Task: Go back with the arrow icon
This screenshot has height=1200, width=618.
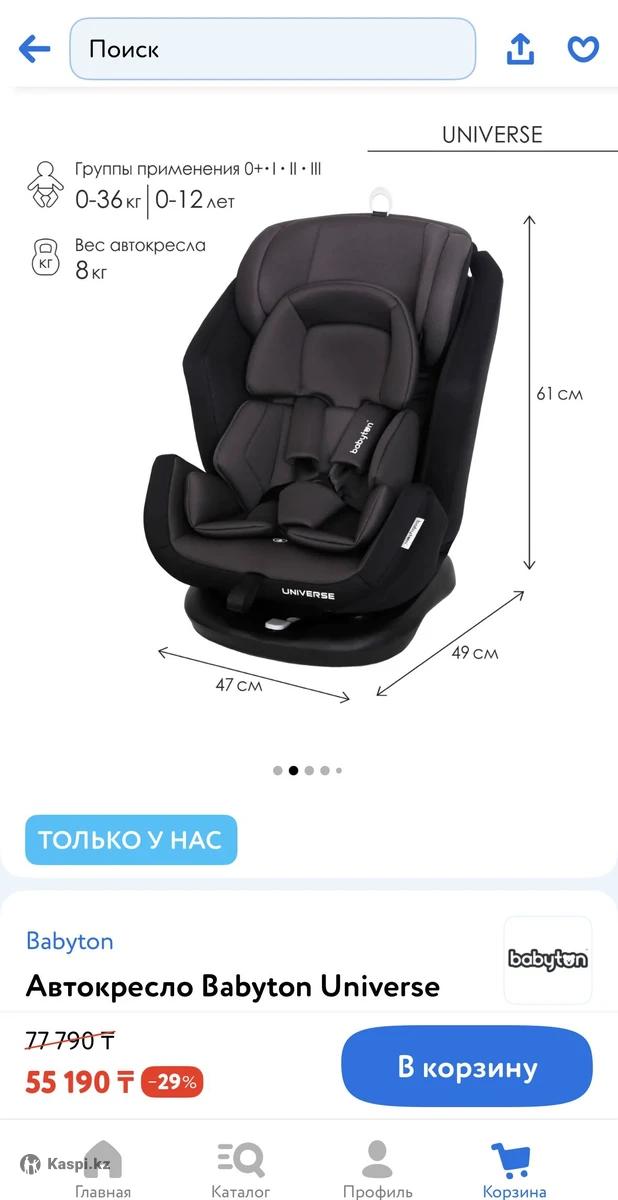Action: pos(34,49)
